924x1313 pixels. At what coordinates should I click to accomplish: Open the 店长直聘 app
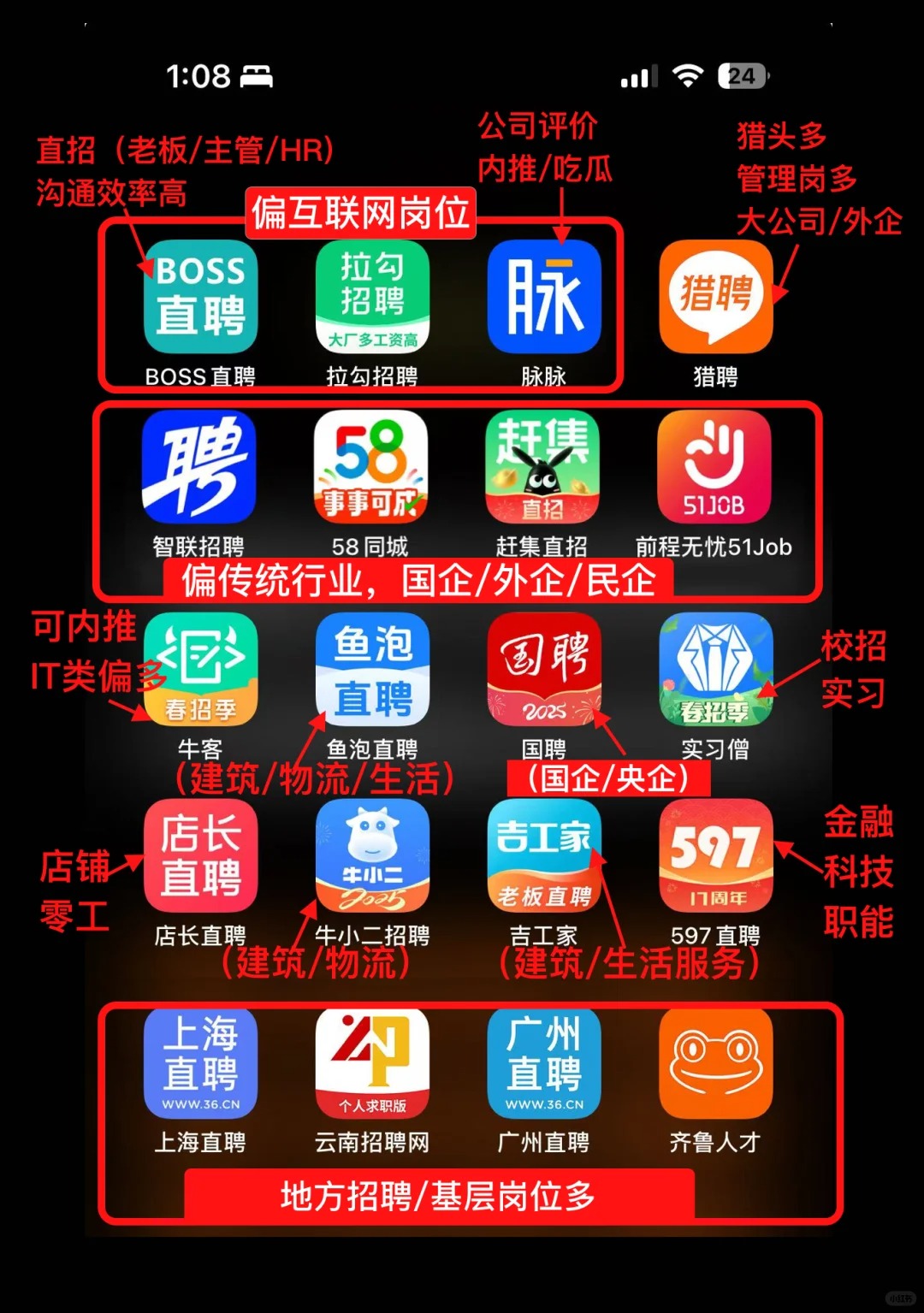tap(200, 855)
